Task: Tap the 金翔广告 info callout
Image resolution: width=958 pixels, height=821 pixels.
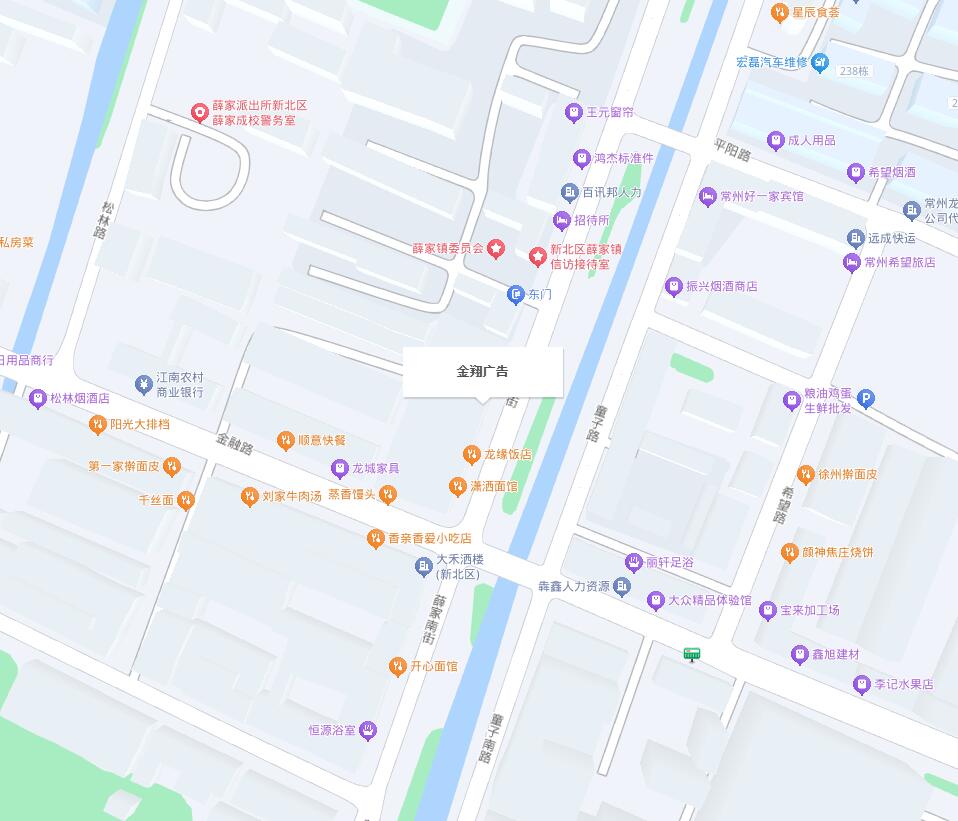Action: click(x=483, y=371)
